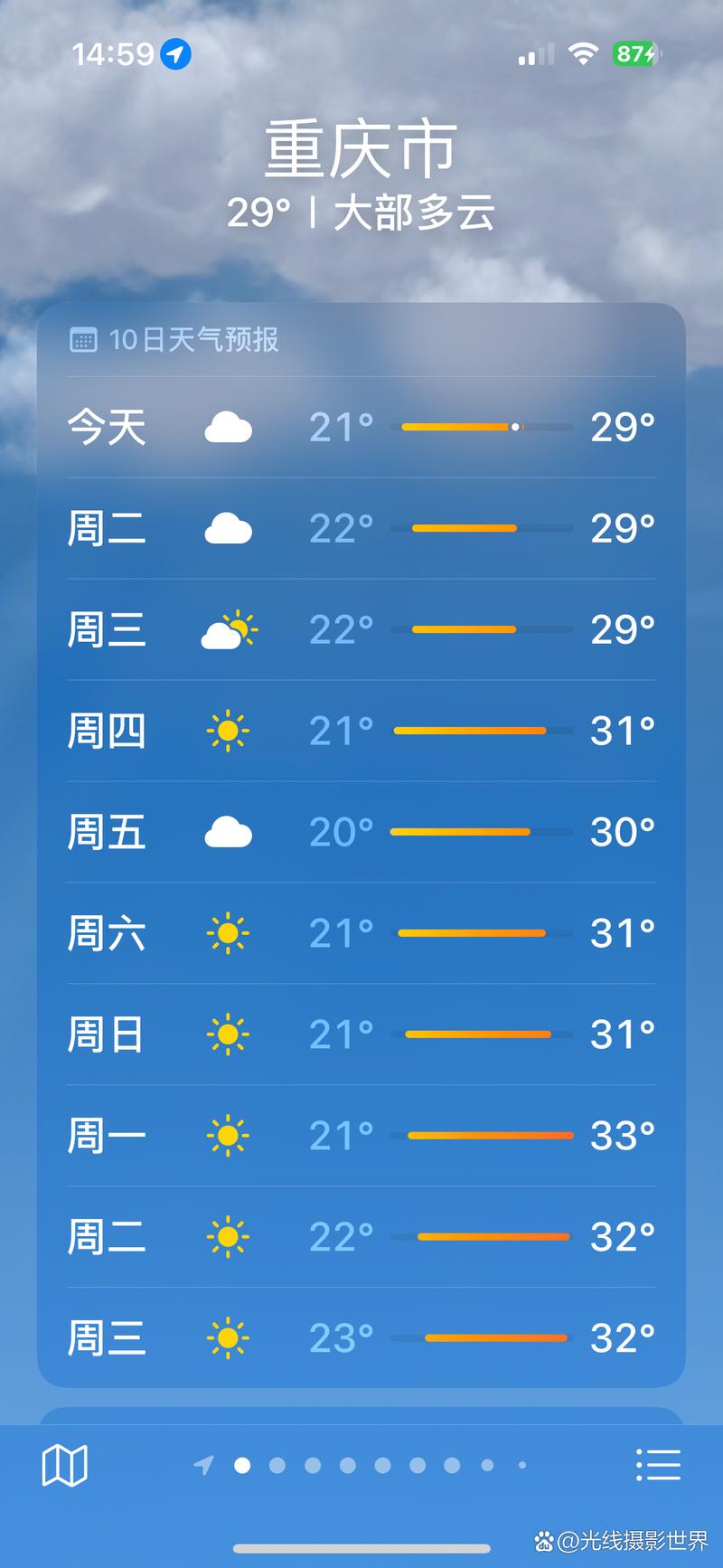This screenshot has width=723, height=1568.
Task: Open details for the 周日 row
Action: pyautogui.click(x=361, y=1034)
